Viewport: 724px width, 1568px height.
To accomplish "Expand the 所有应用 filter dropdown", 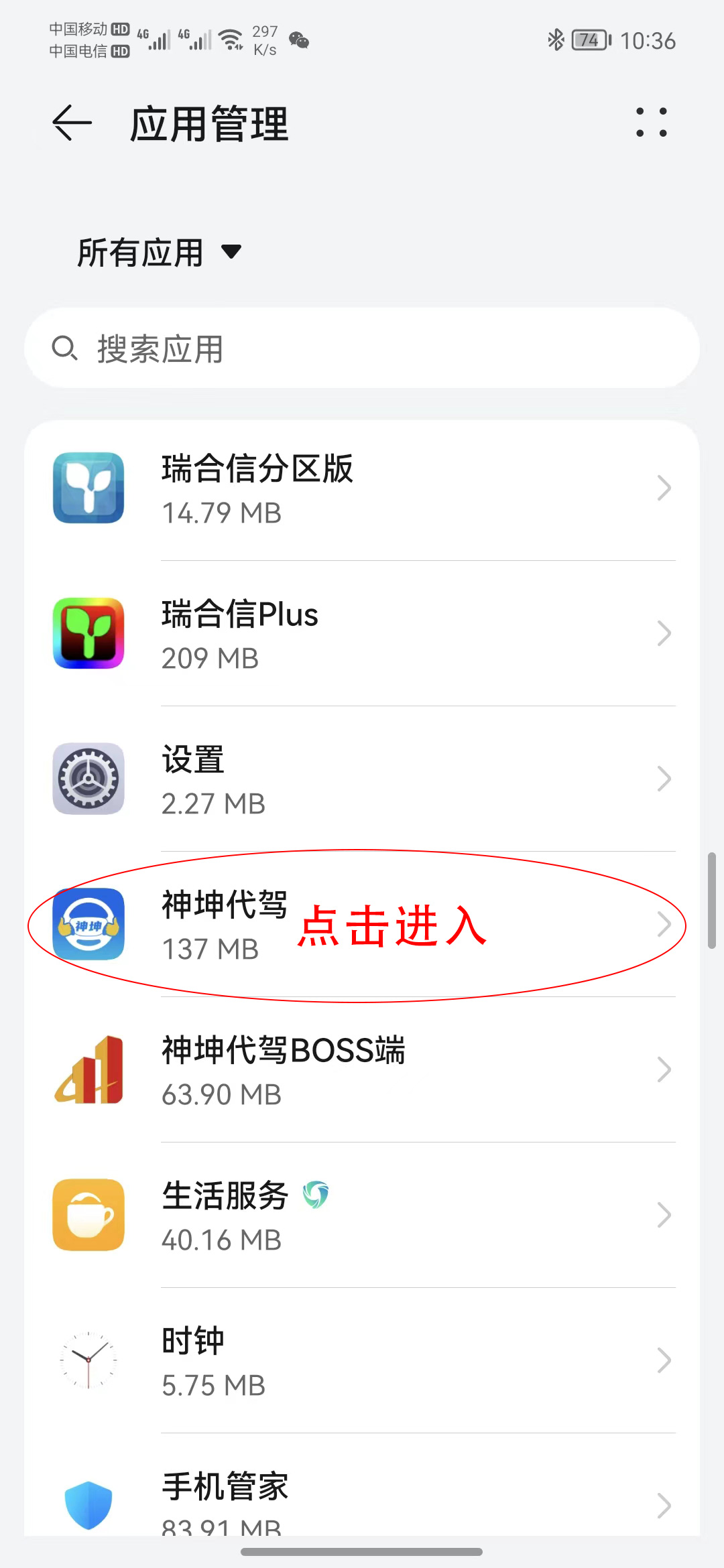I will click(160, 253).
